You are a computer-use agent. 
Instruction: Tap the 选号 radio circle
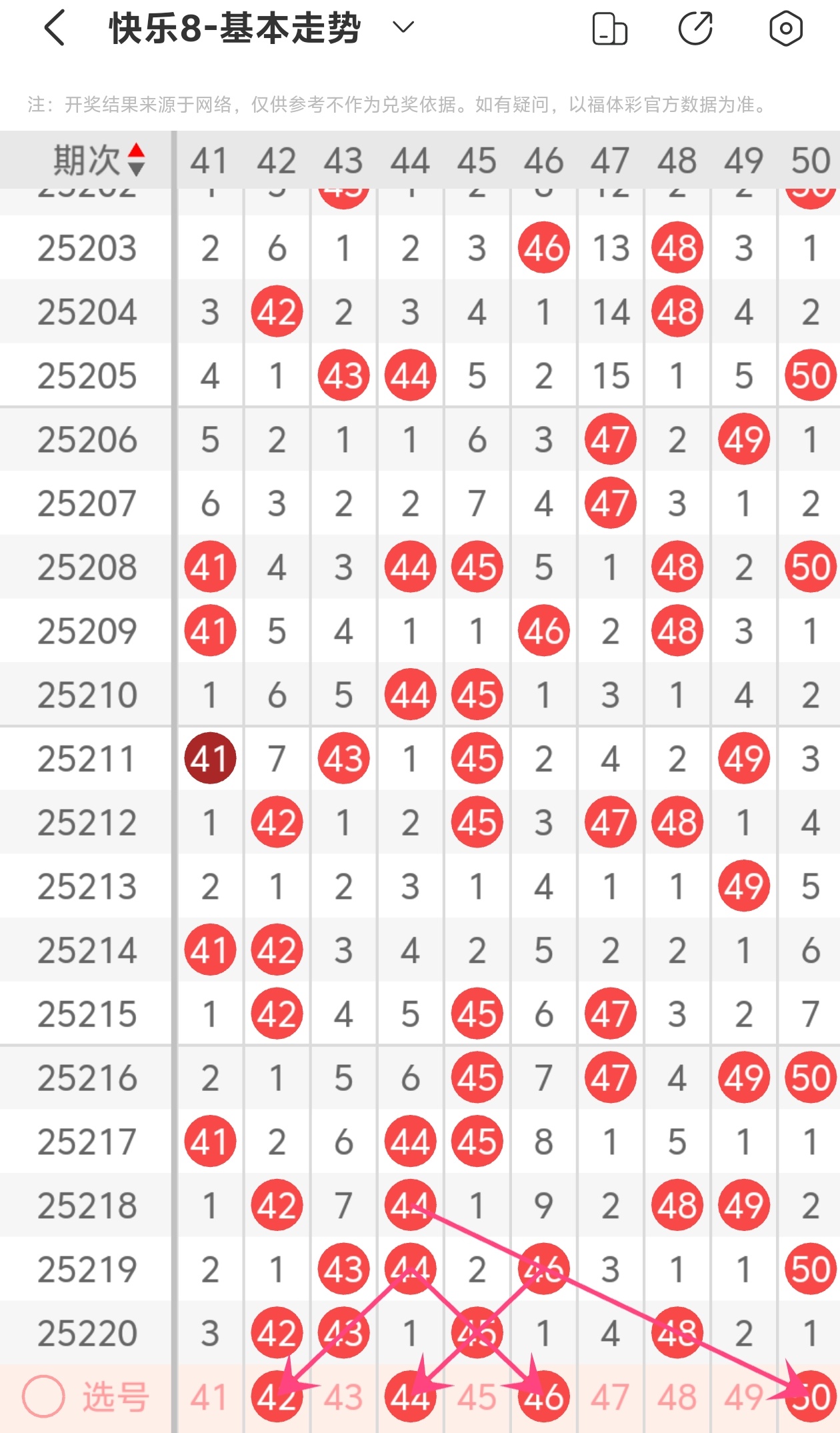point(43,1396)
